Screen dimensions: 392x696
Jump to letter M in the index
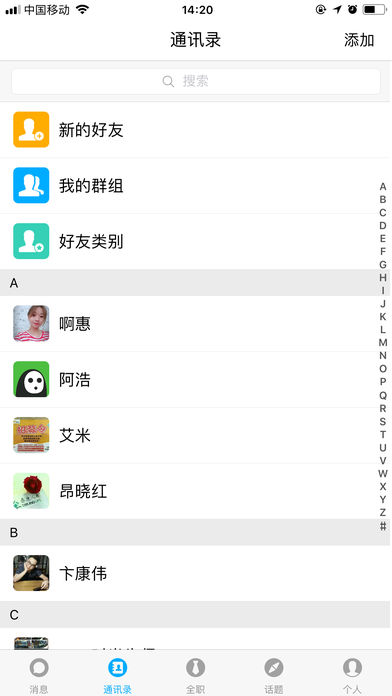[x=383, y=343]
